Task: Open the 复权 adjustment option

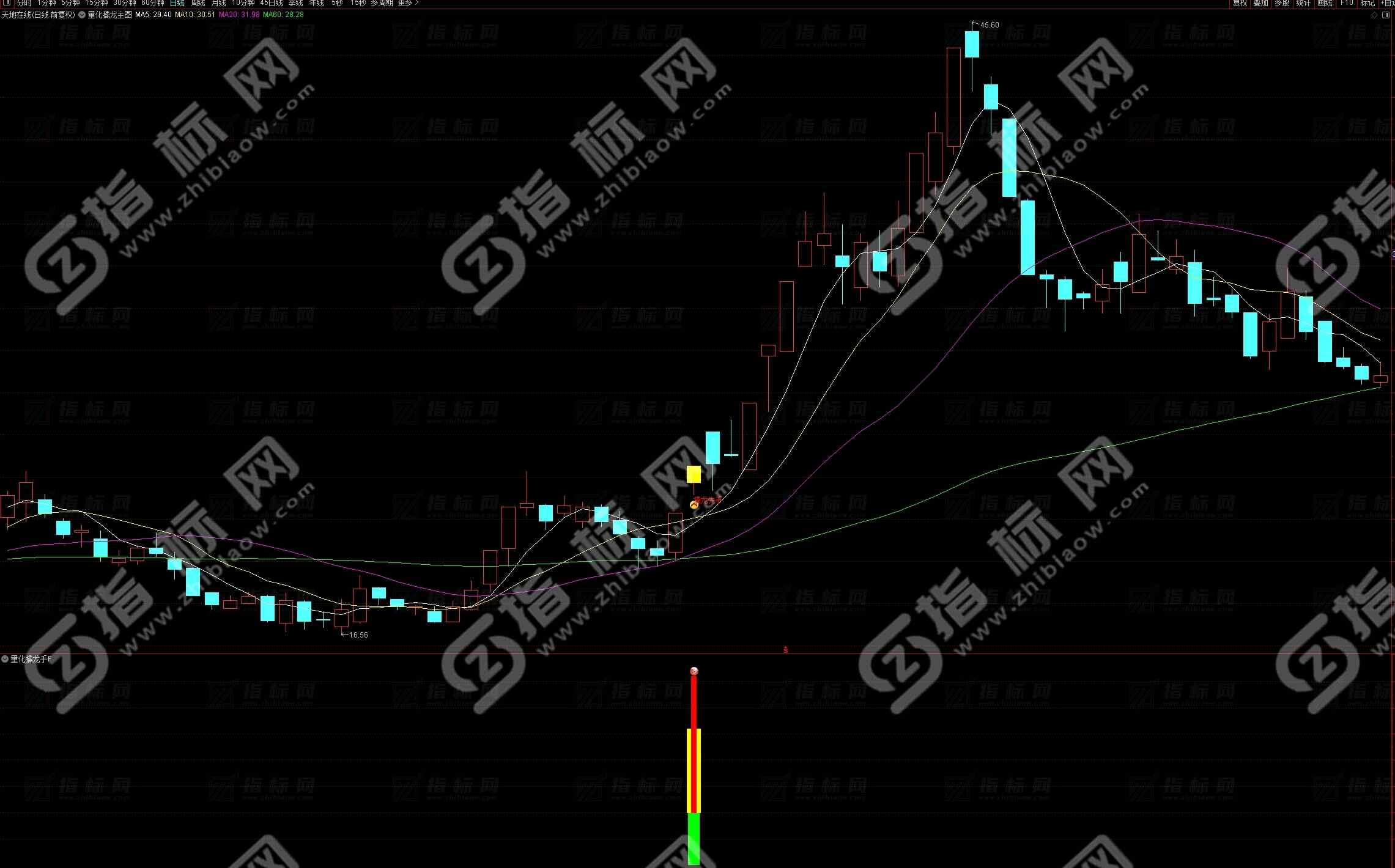Action: 1240,3
